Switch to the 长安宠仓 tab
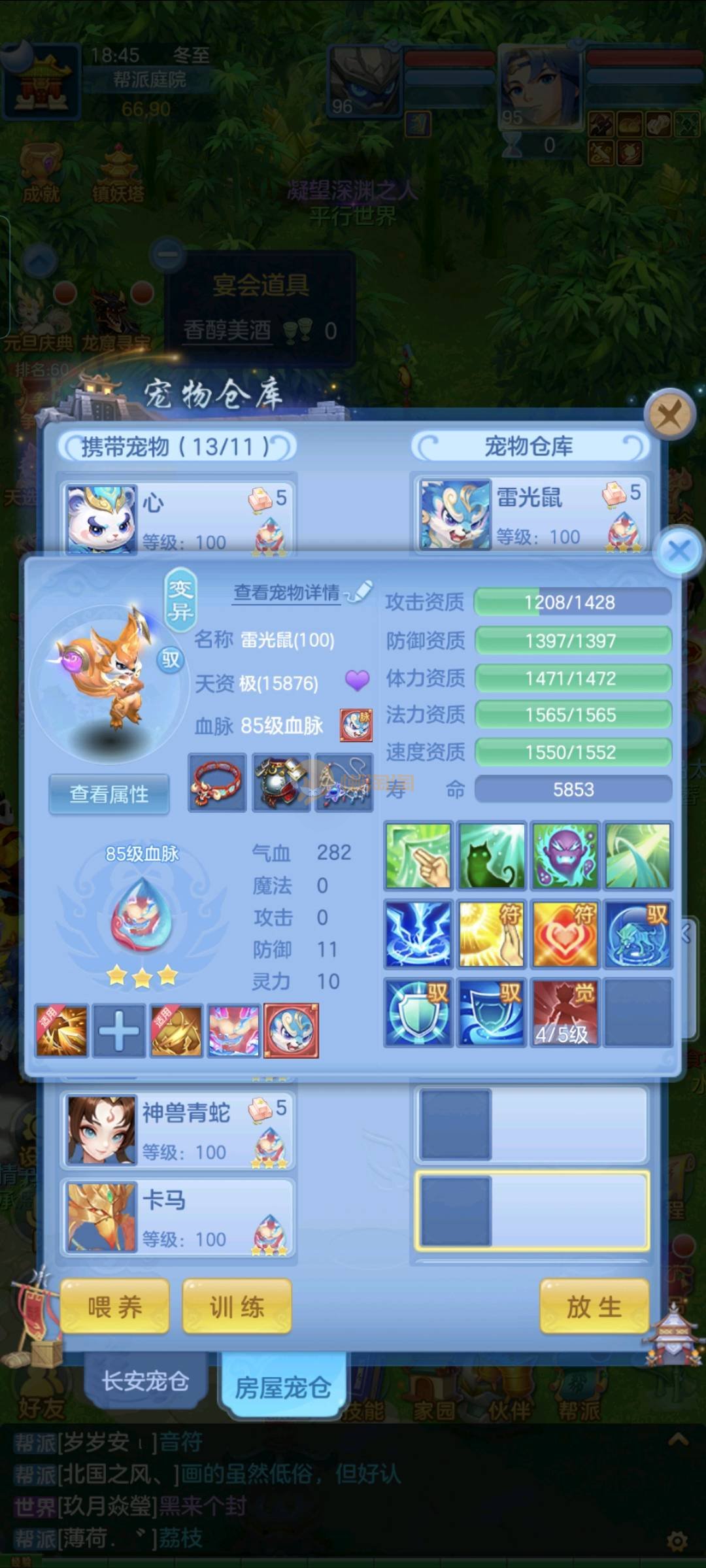 click(145, 1381)
